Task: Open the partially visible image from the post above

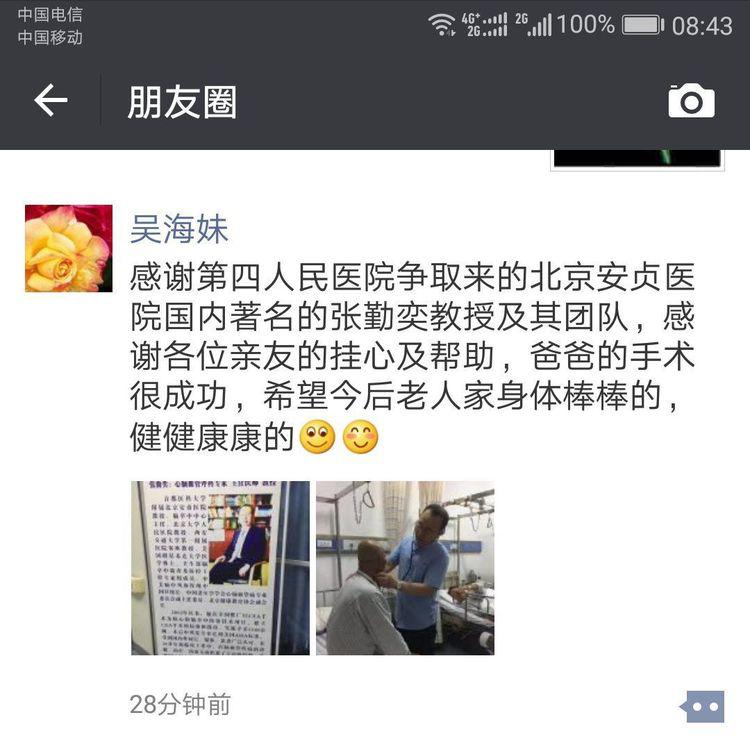Action: pyautogui.click(x=636, y=159)
